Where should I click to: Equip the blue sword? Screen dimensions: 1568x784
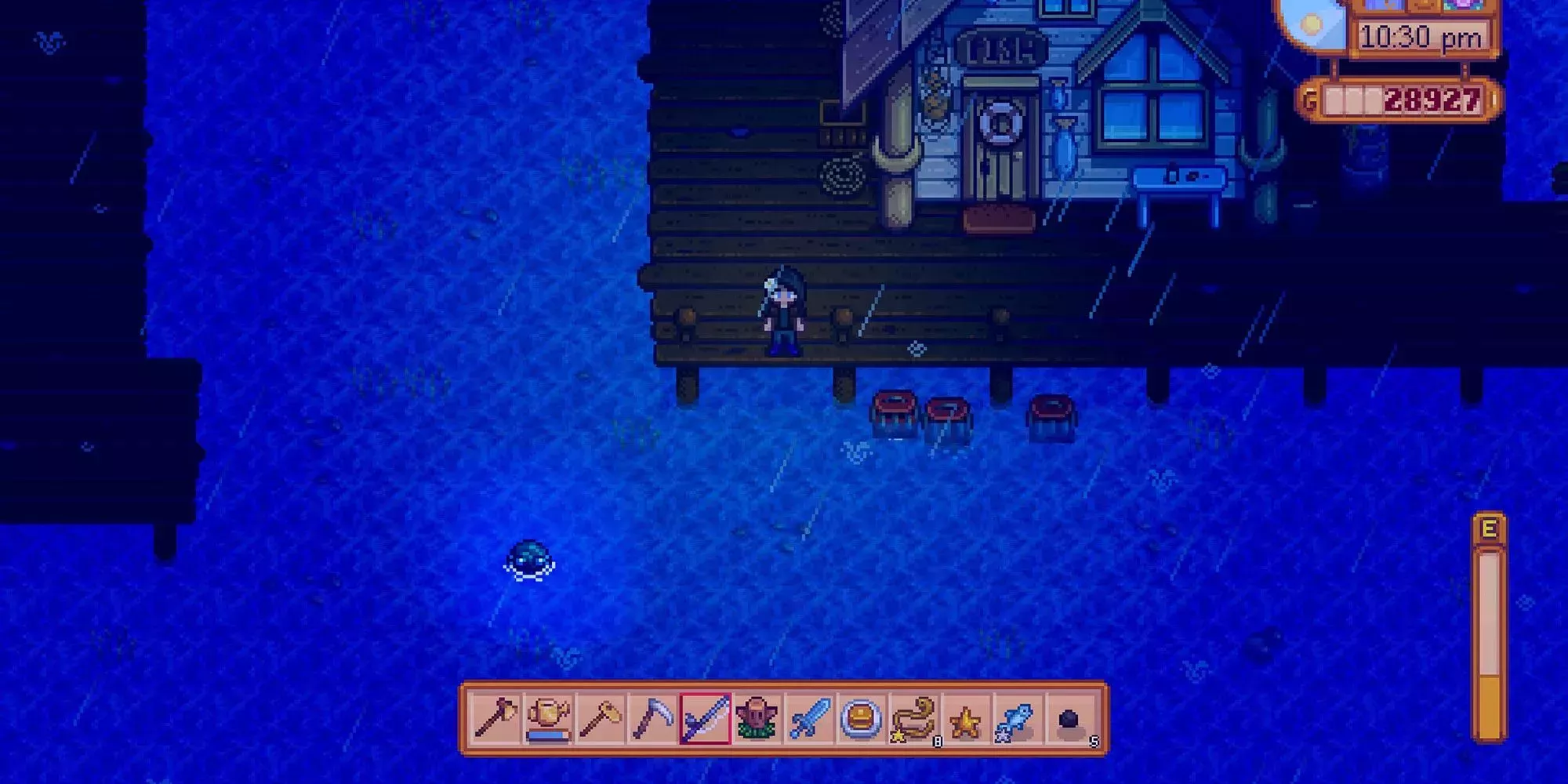(809, 718)
